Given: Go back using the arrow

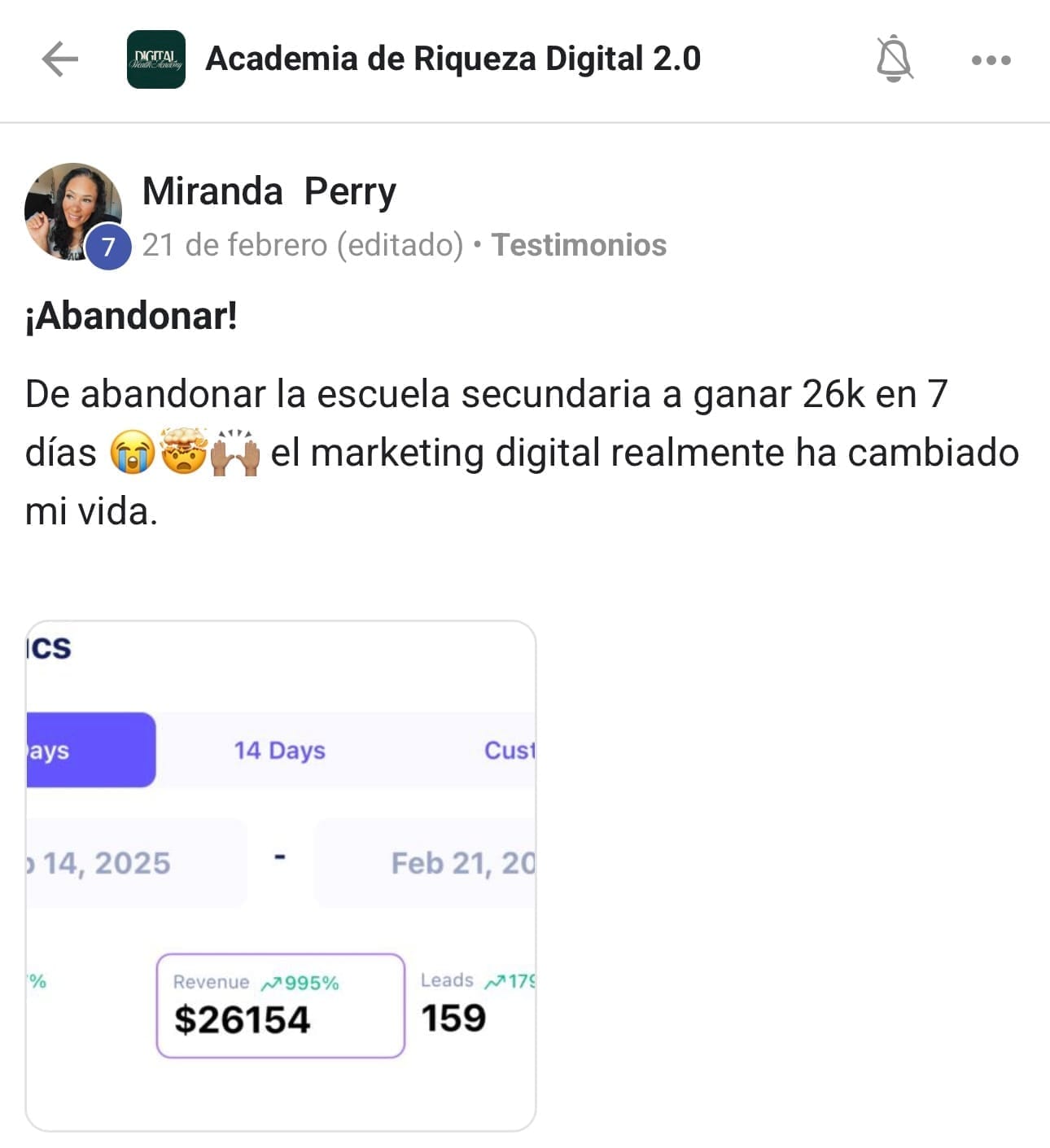Looking at the screenshot, I should 60,59.
